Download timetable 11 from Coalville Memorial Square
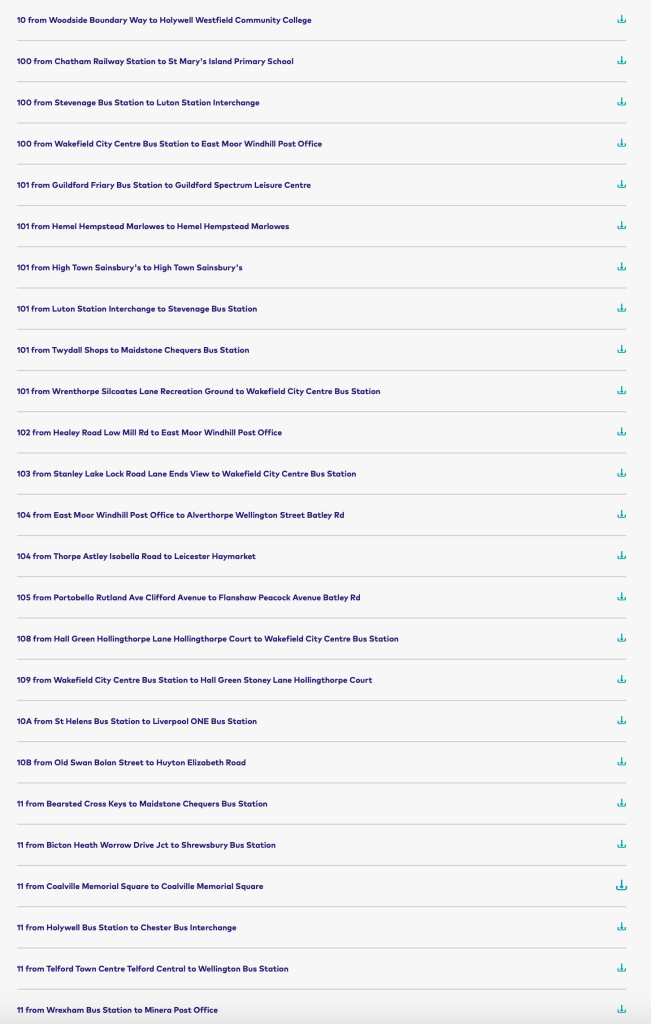 pos(621,885)
